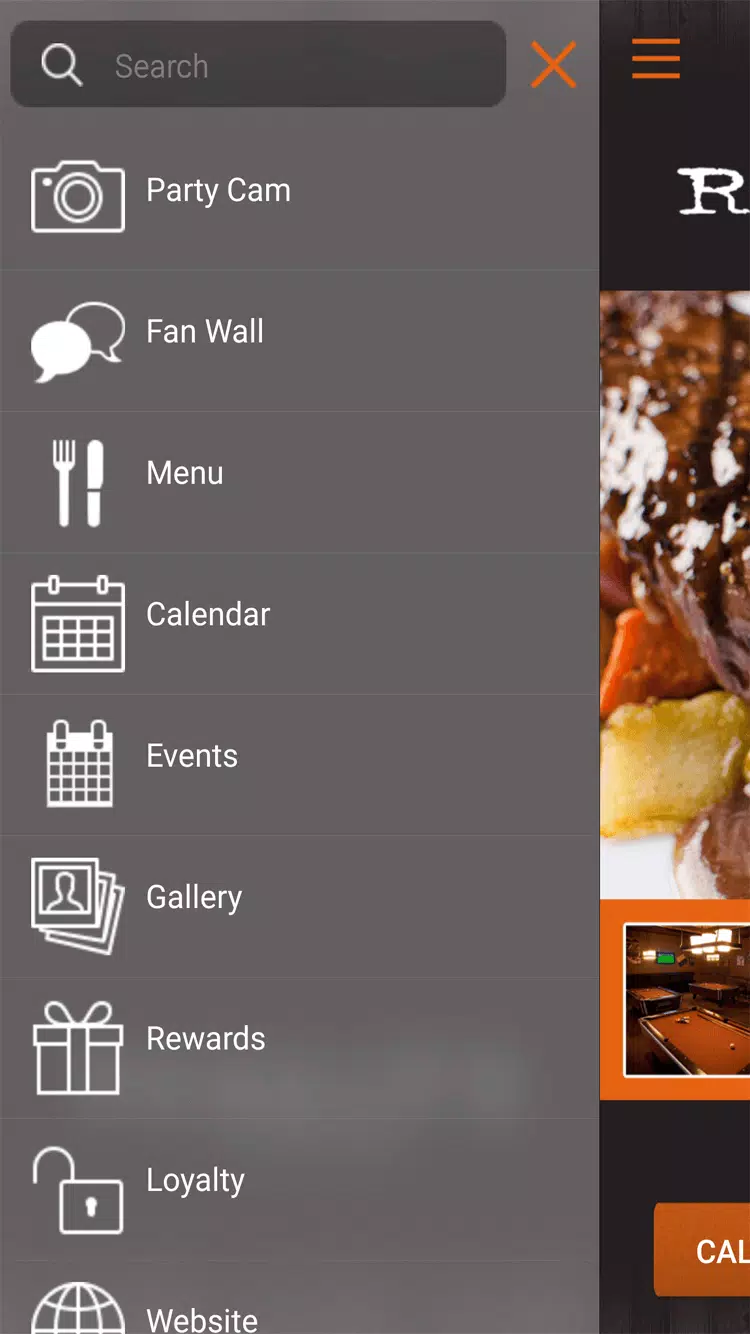Close the side menu with the X
Screen dimensions: 750x1334
[x=553, y=65]
